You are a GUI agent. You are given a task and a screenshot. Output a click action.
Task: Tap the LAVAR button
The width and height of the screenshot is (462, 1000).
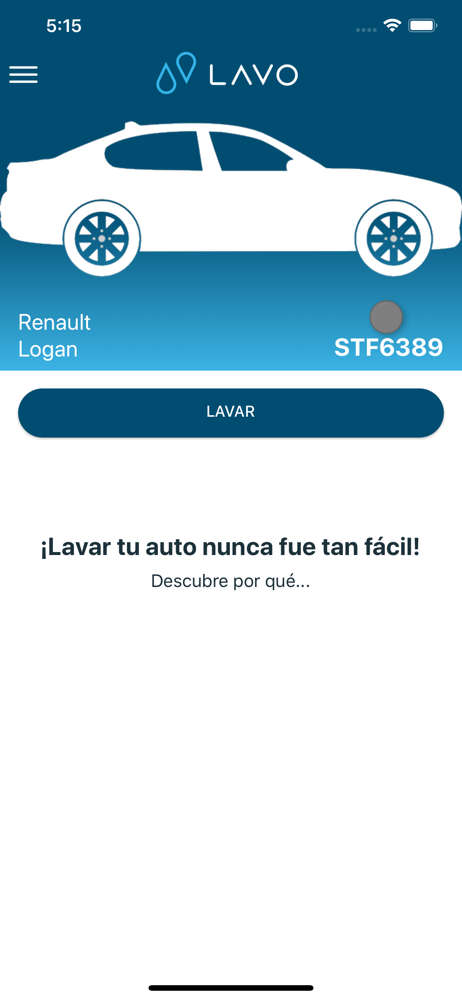click(x=230, y=412)
